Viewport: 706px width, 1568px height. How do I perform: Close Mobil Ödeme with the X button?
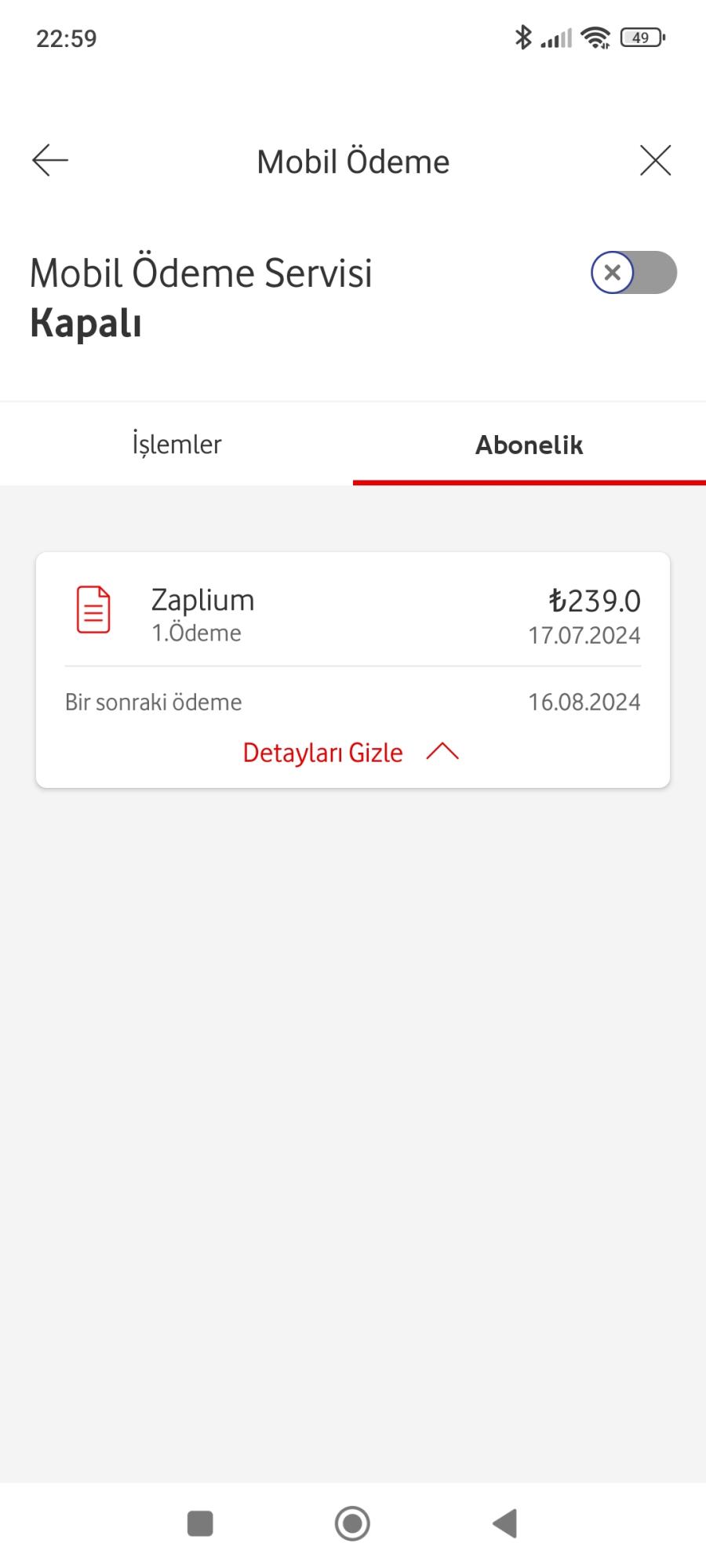656,160
